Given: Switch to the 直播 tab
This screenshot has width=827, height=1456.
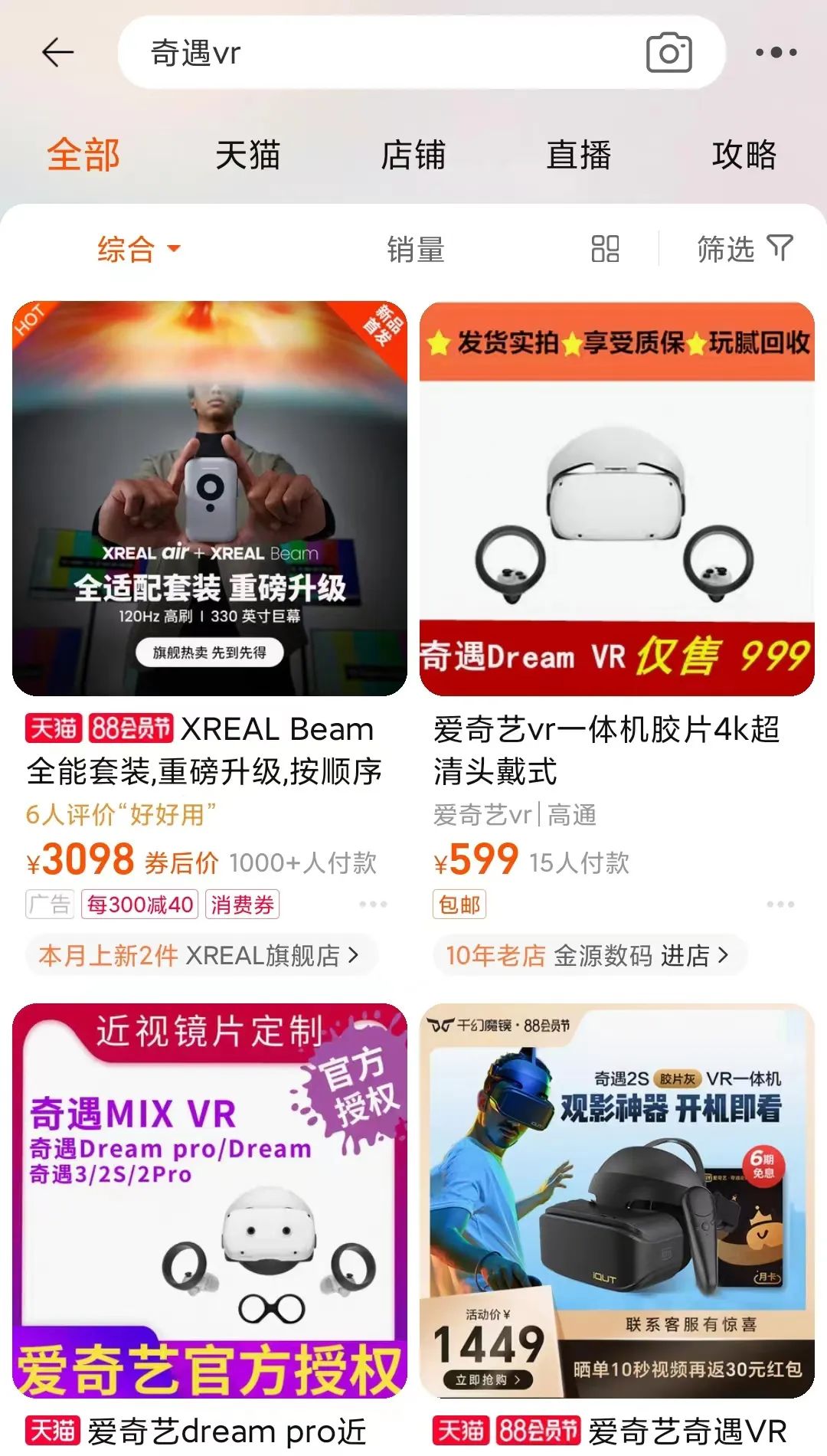Looking at the screenshot, I should (x=578, y=155).
